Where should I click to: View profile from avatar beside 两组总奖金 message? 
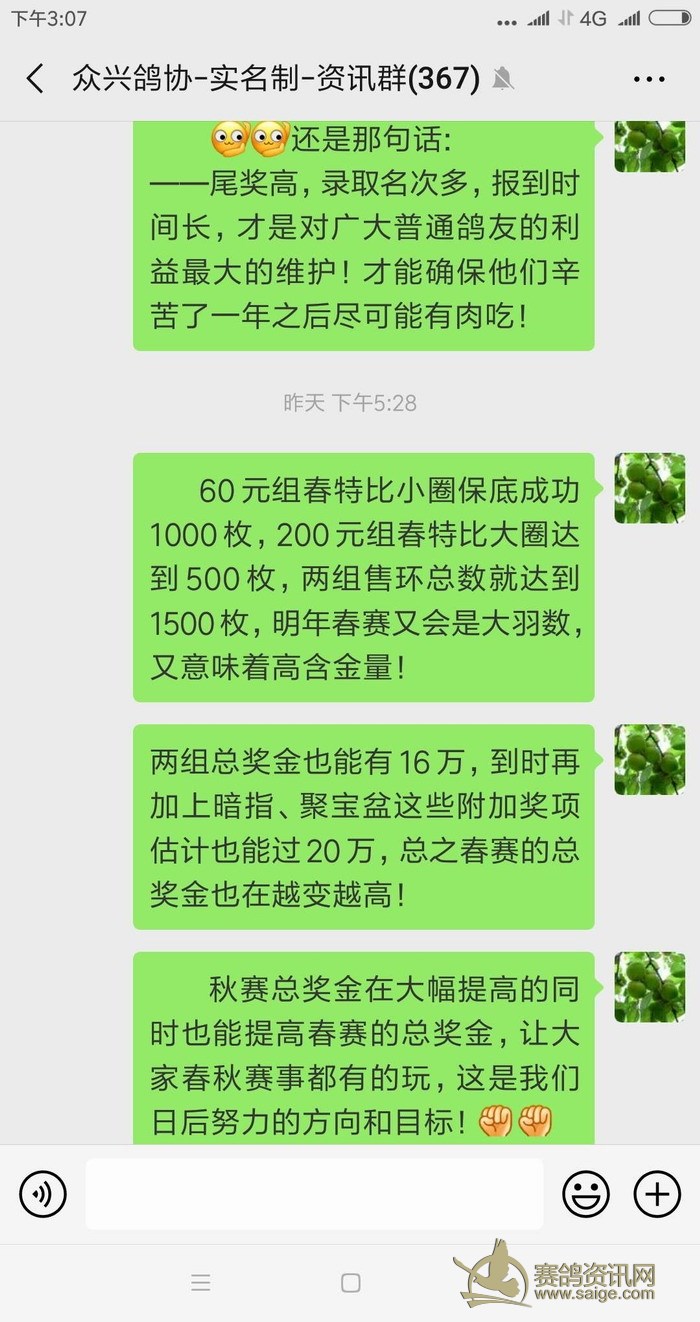pyautogui.click(x=649, y=760)
